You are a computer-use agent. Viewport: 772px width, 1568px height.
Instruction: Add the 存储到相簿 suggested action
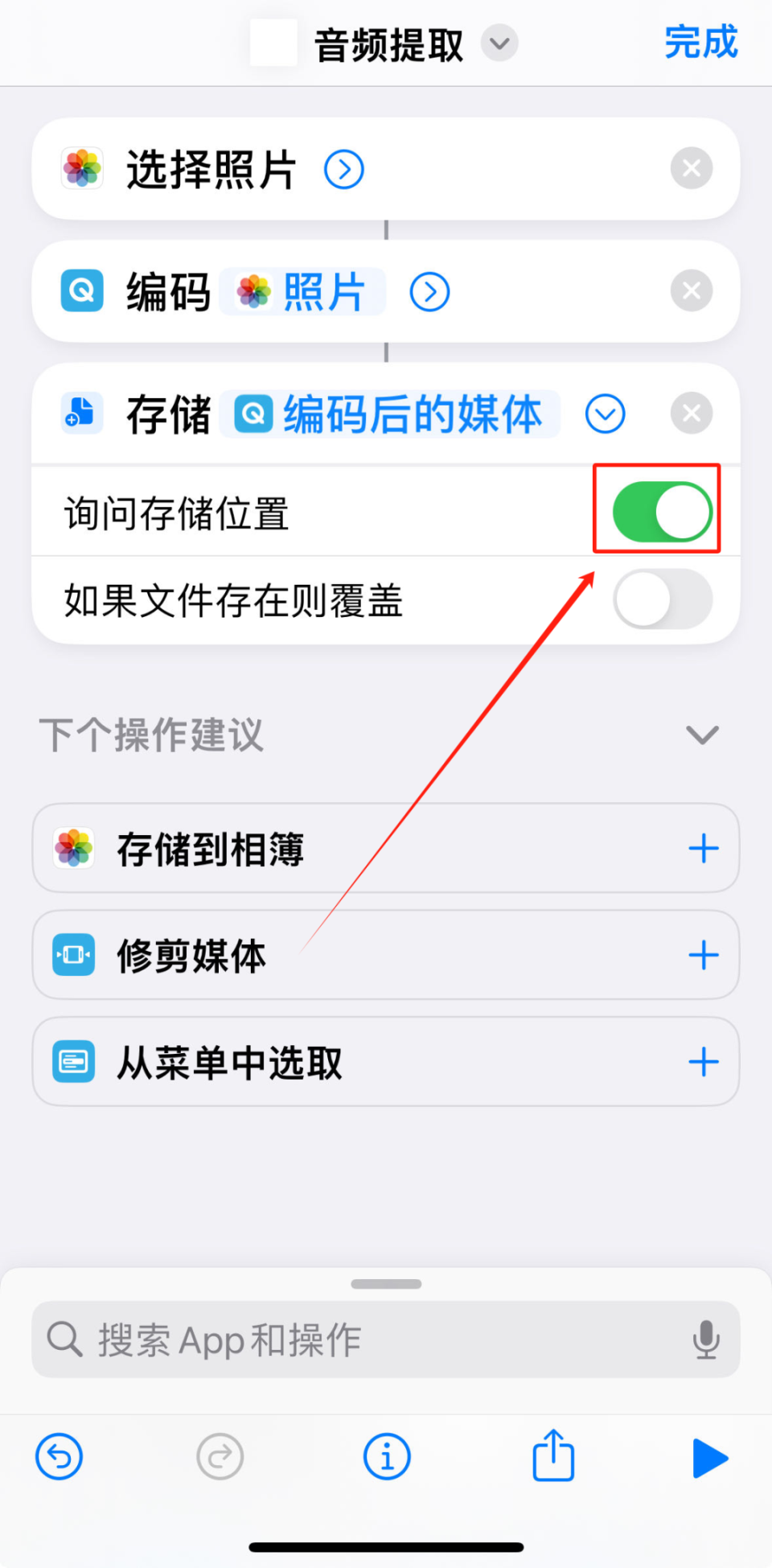(704, 848)
